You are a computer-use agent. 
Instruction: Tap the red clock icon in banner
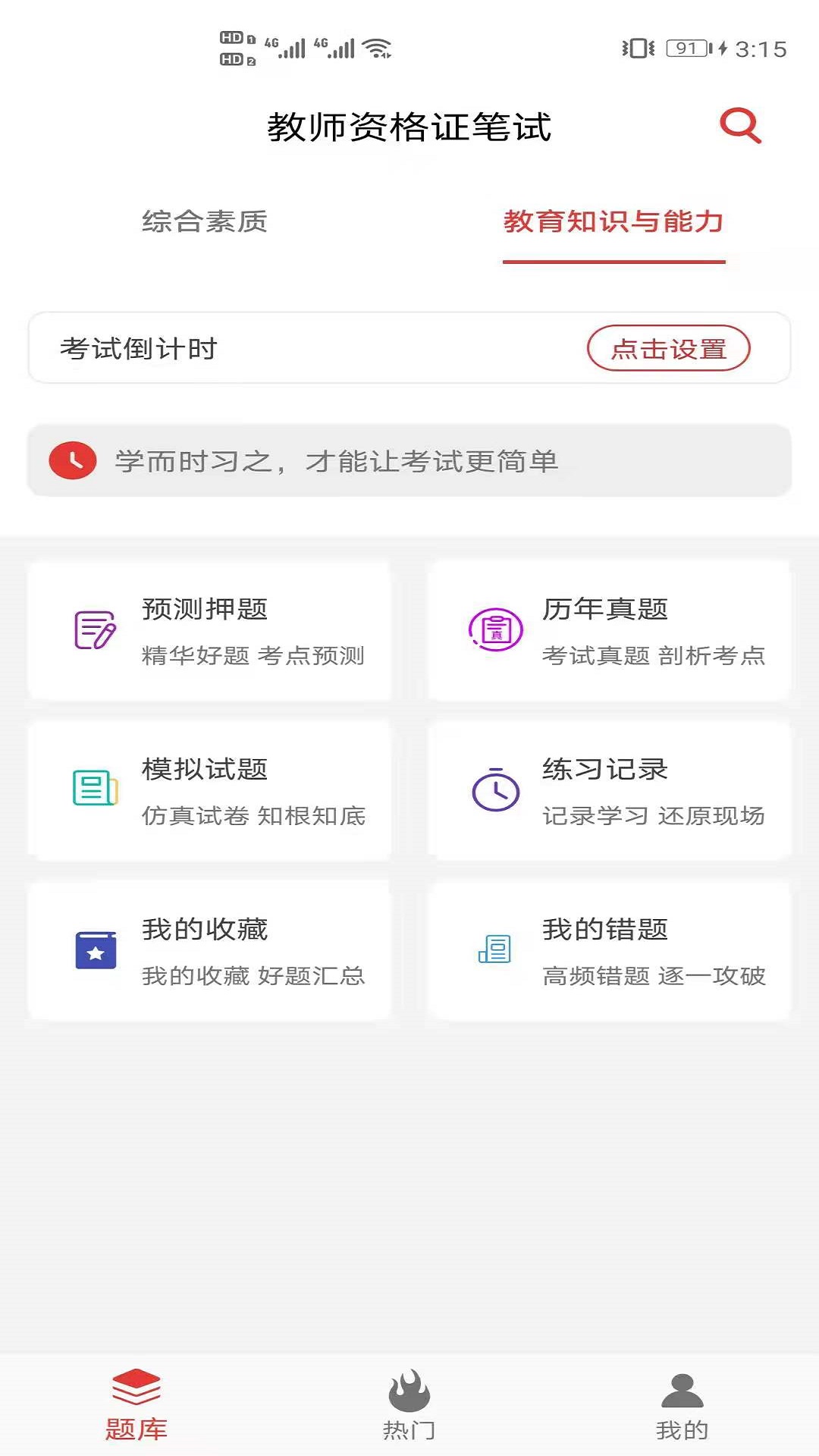[72, 459]
